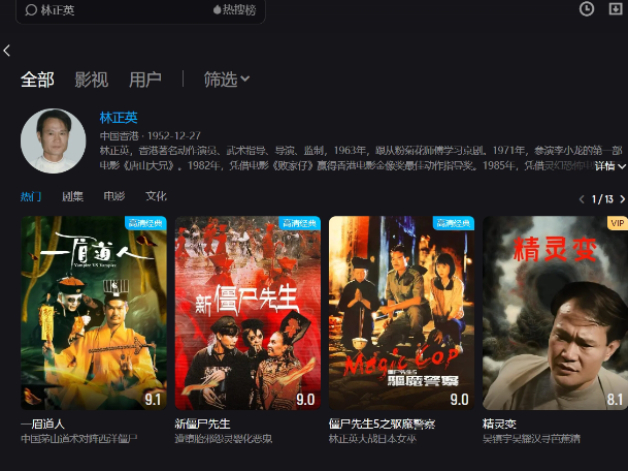Open the movie 一眉道人
Viewport: 628px width, 471px height.
tap(94, 312)
